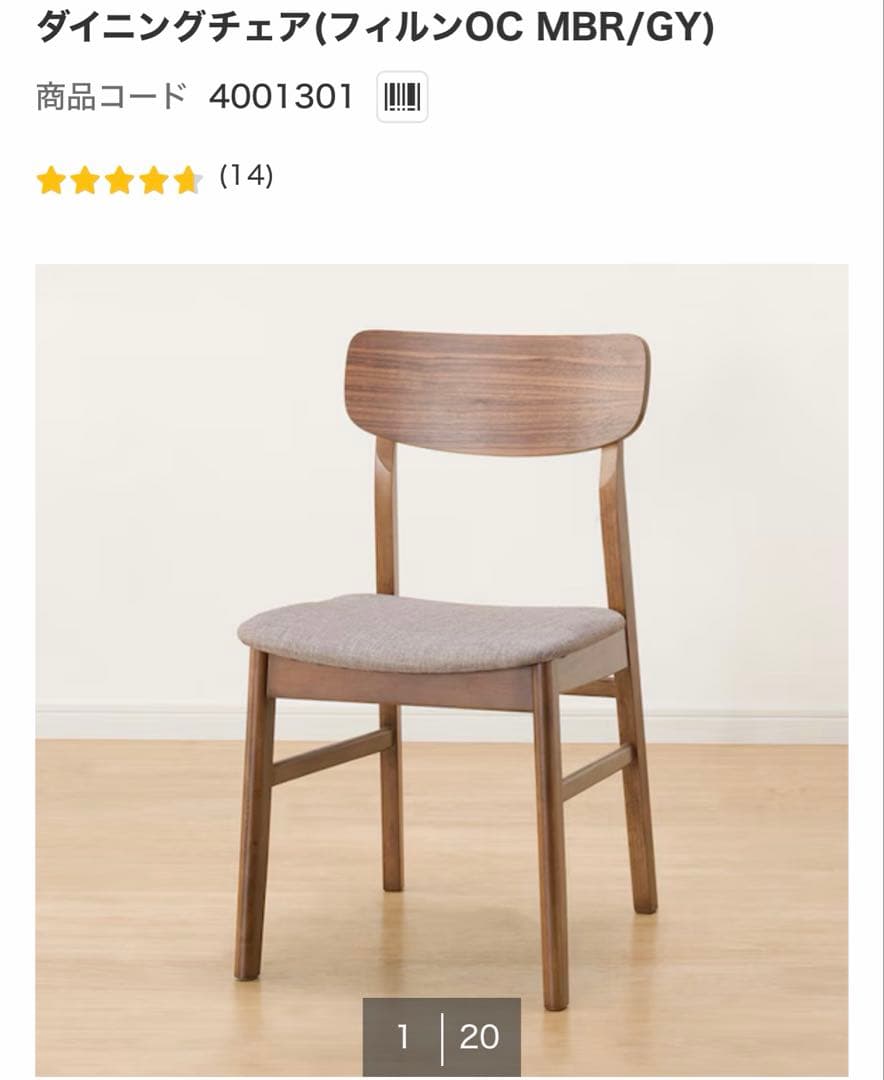This screenshot has width=884, height=1080.
Task: Show the barcode for product code 4001301
Action: click(x=402, y=97)
